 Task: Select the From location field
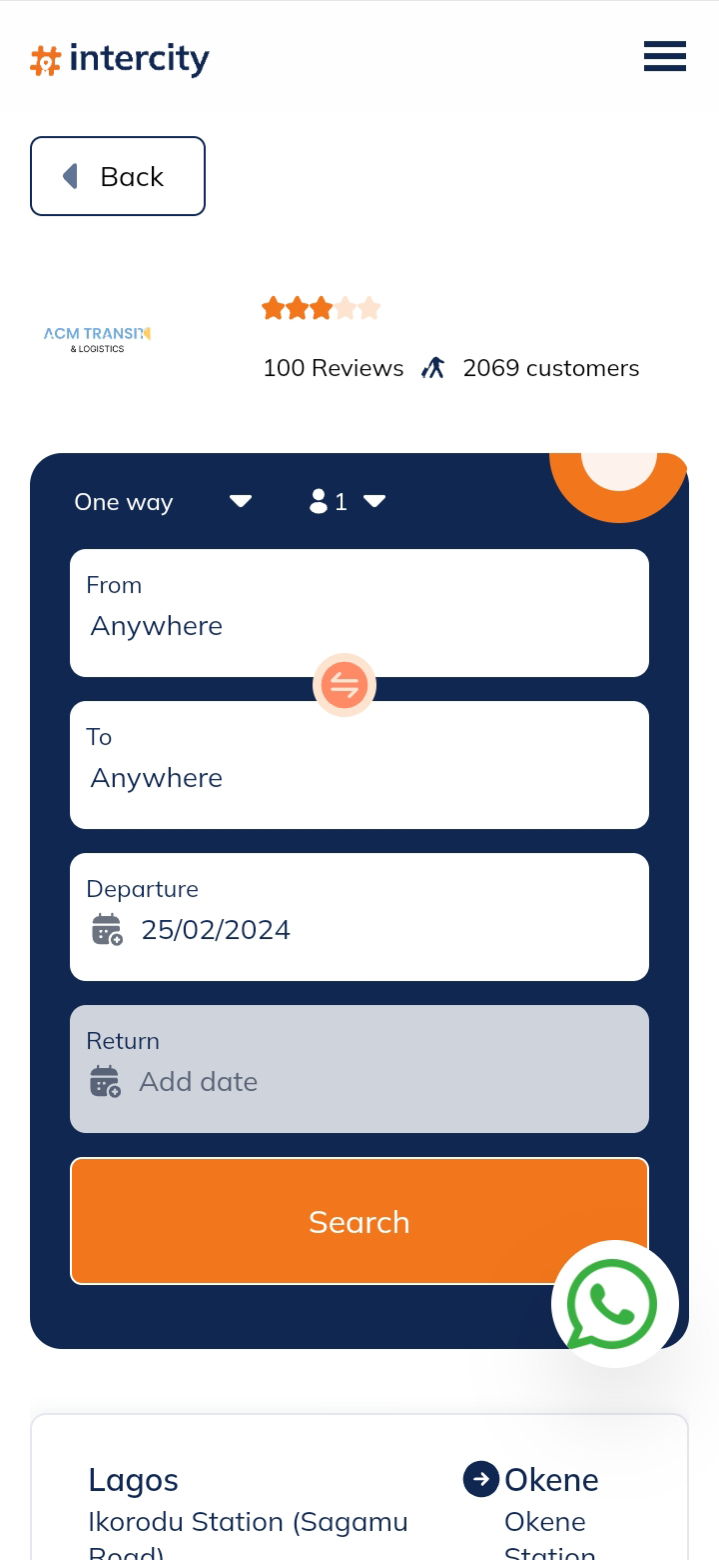(x=359, y=612)
